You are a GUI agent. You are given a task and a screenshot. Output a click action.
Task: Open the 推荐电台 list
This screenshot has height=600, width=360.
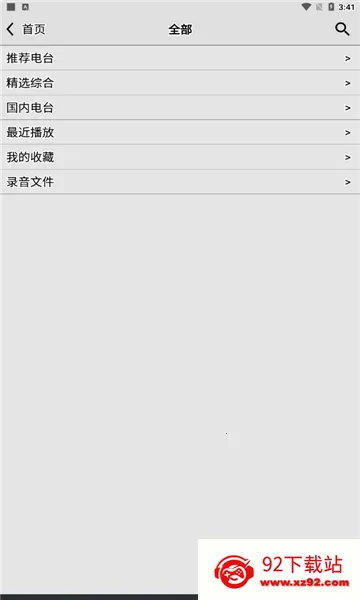pos(180,58)
